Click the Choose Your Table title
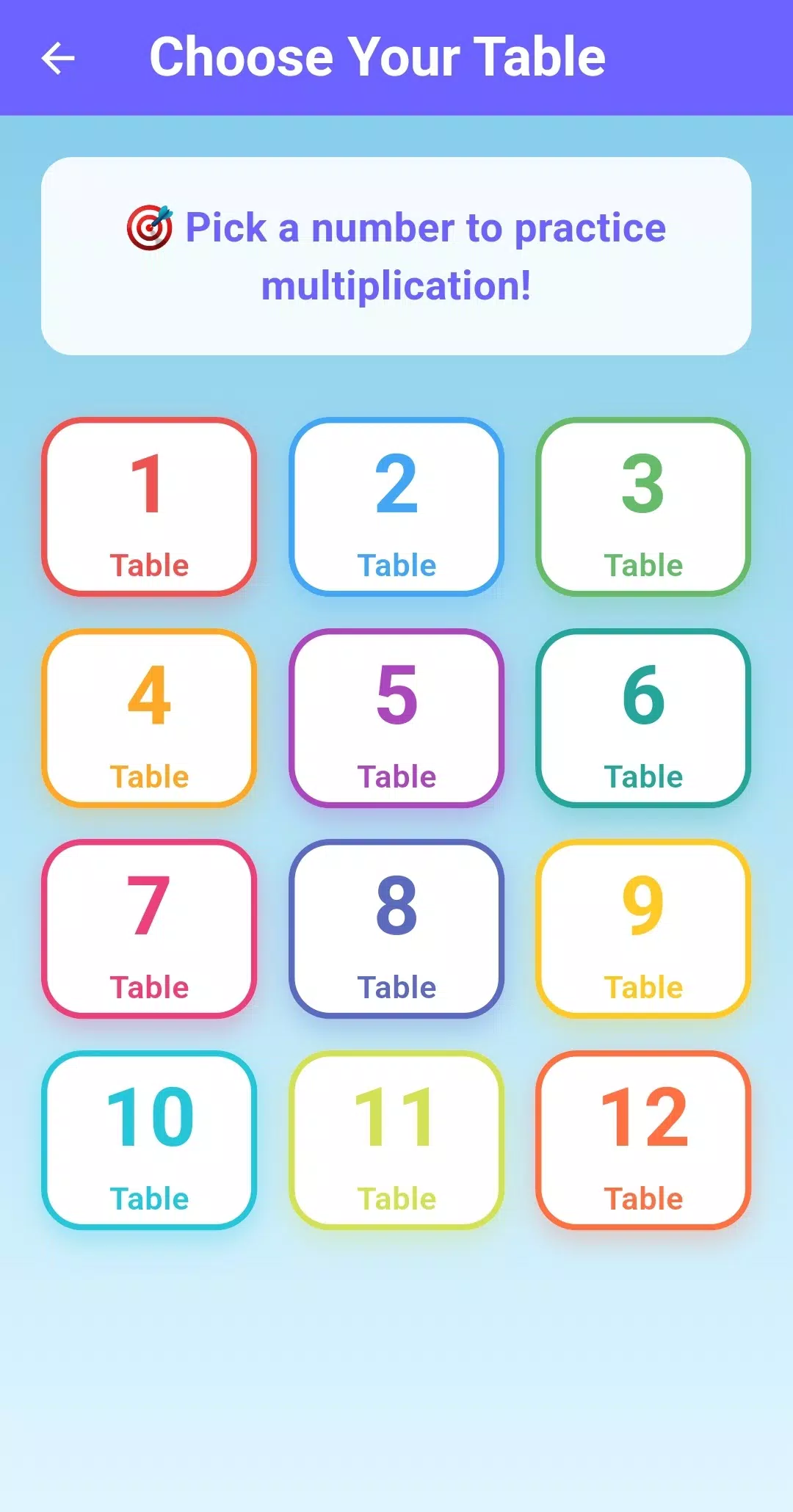 tap(378, 58)
